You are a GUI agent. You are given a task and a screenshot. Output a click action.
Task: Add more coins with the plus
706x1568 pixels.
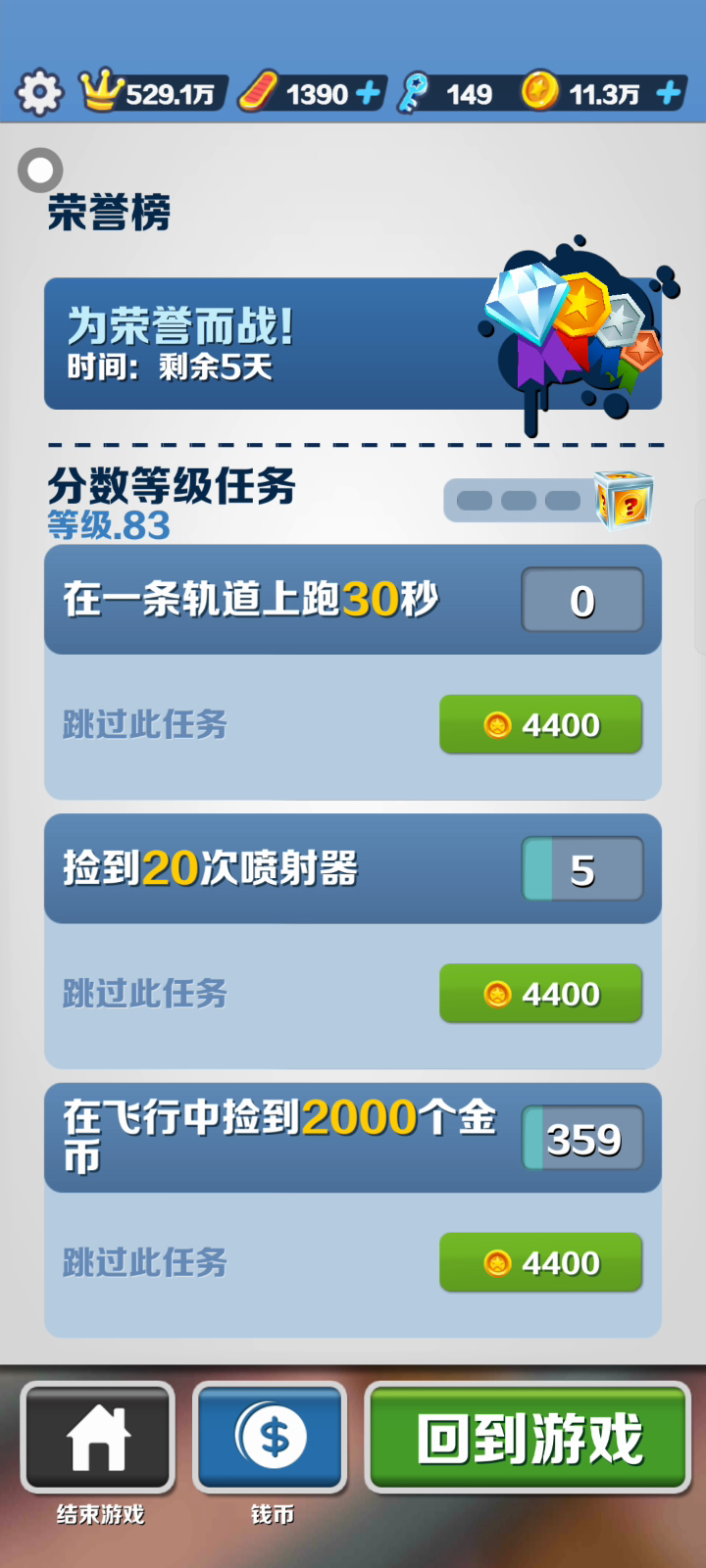[x=669, y=93]
